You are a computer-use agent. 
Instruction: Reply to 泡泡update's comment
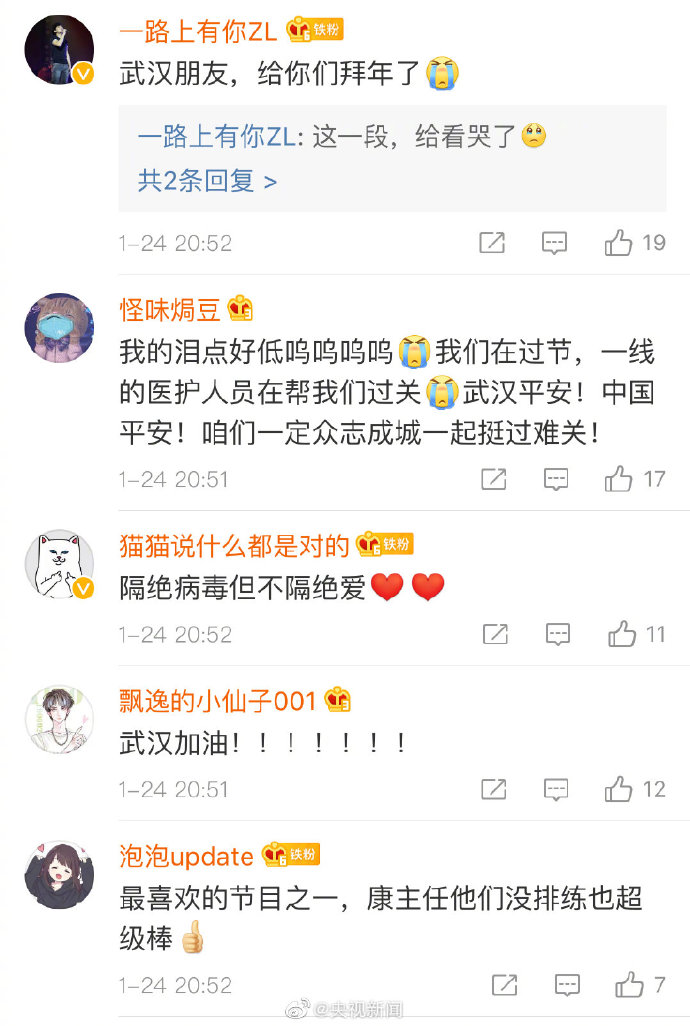(567, 985)
